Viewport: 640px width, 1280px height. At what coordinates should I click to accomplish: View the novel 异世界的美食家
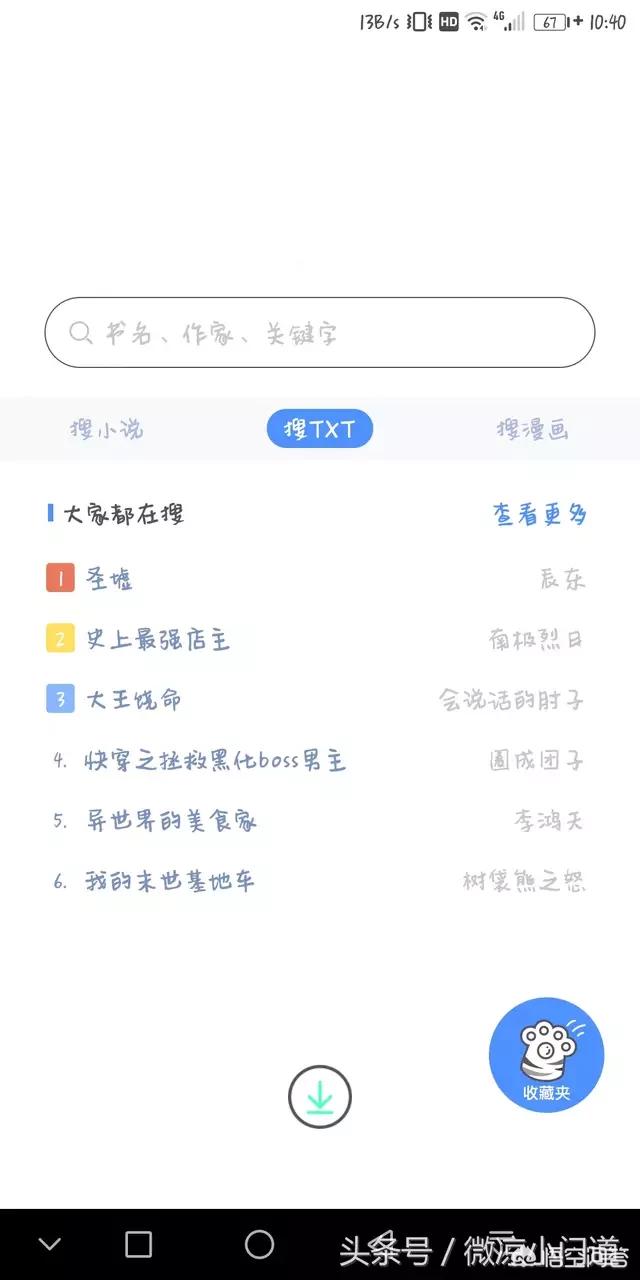click(x=171, y=821)
